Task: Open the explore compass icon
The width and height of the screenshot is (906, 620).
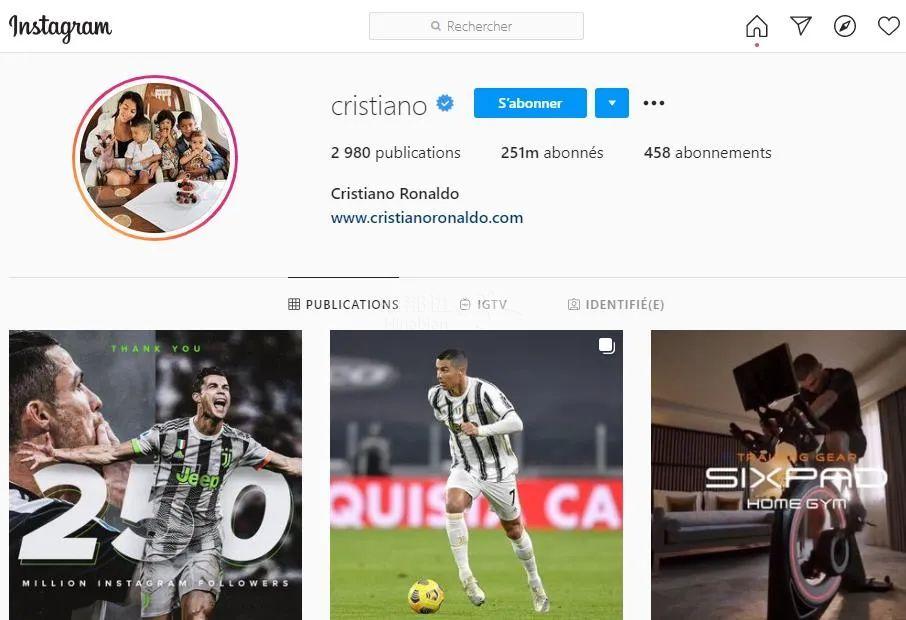Action: click(845, 26)
